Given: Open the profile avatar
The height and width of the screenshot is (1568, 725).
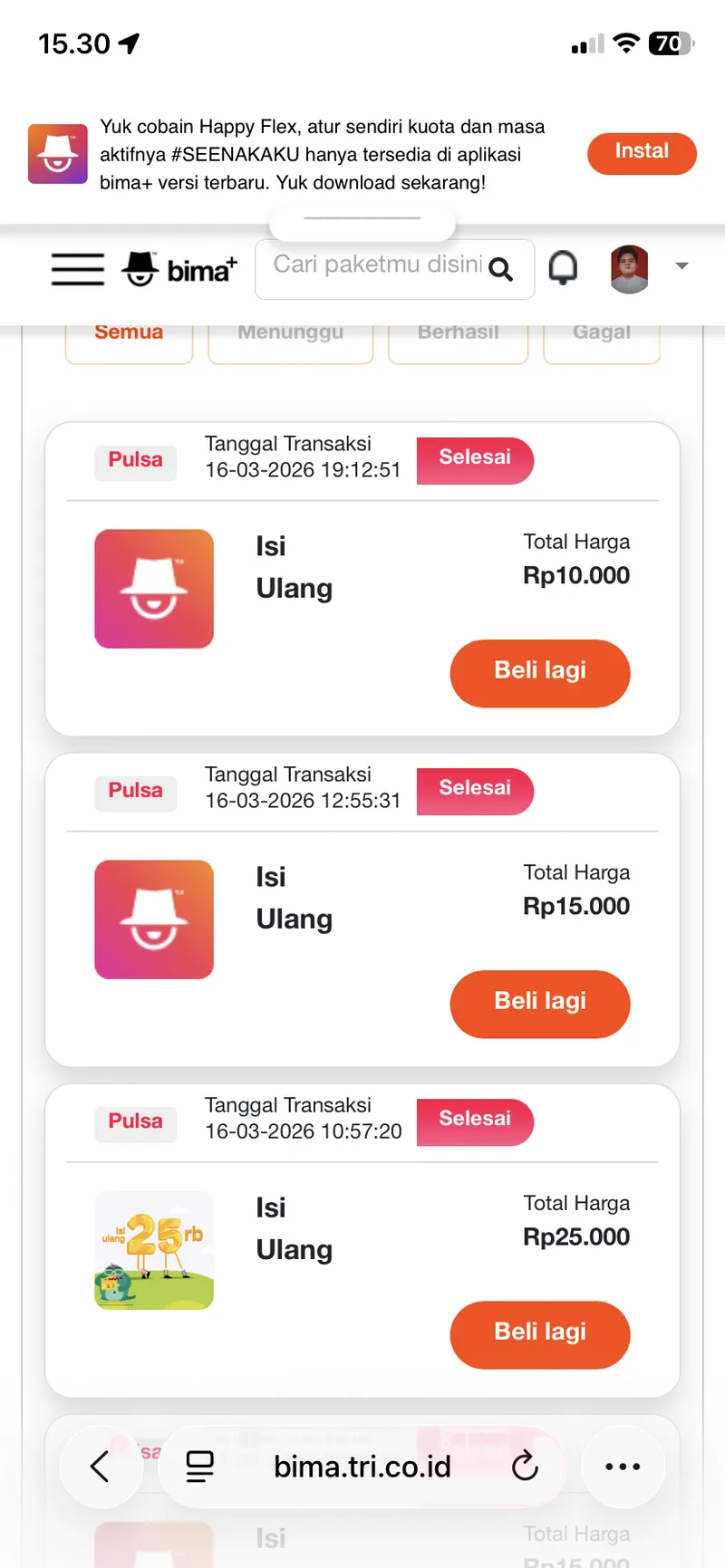Looking at the screenshot, I should [x=629, y=269].
